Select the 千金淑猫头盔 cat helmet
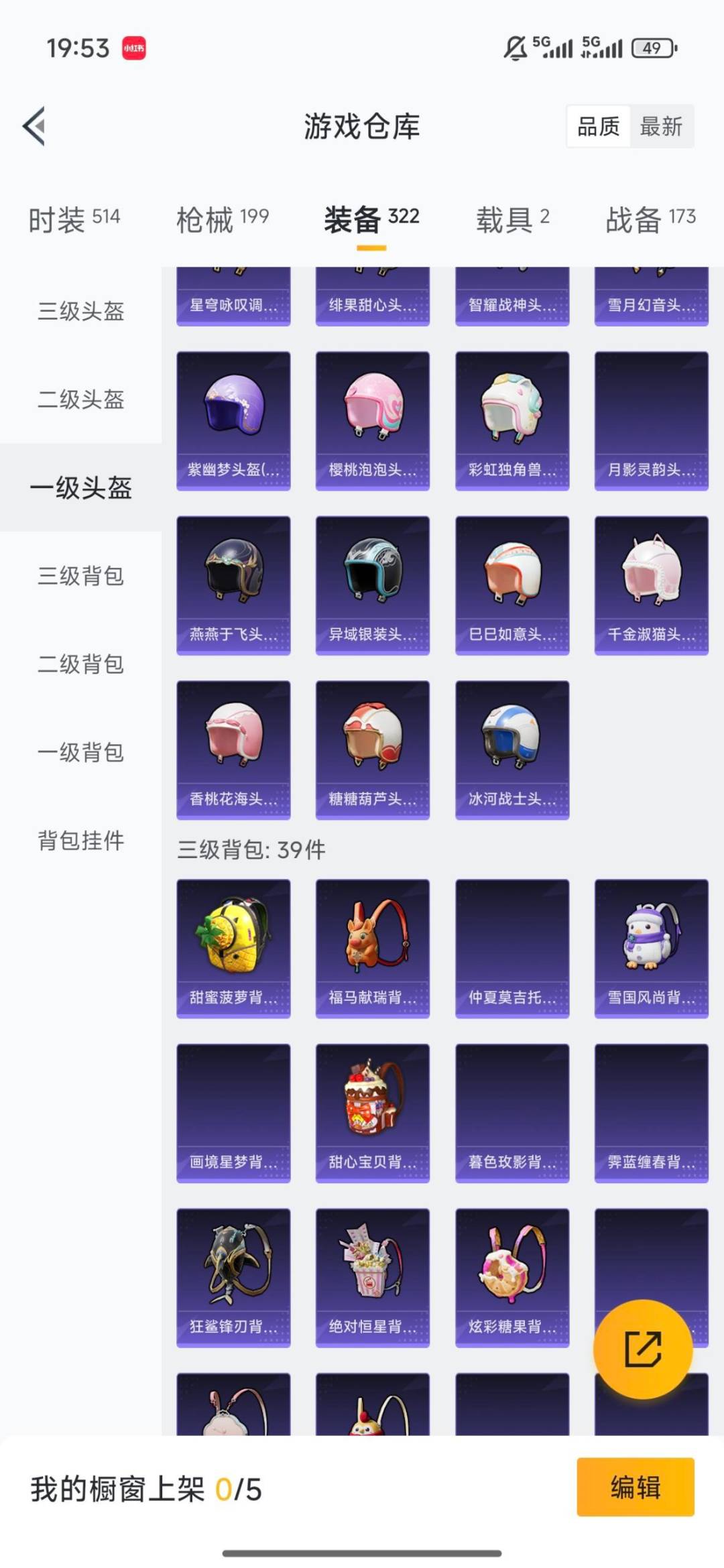724x1568 pixels. [650, 583]
